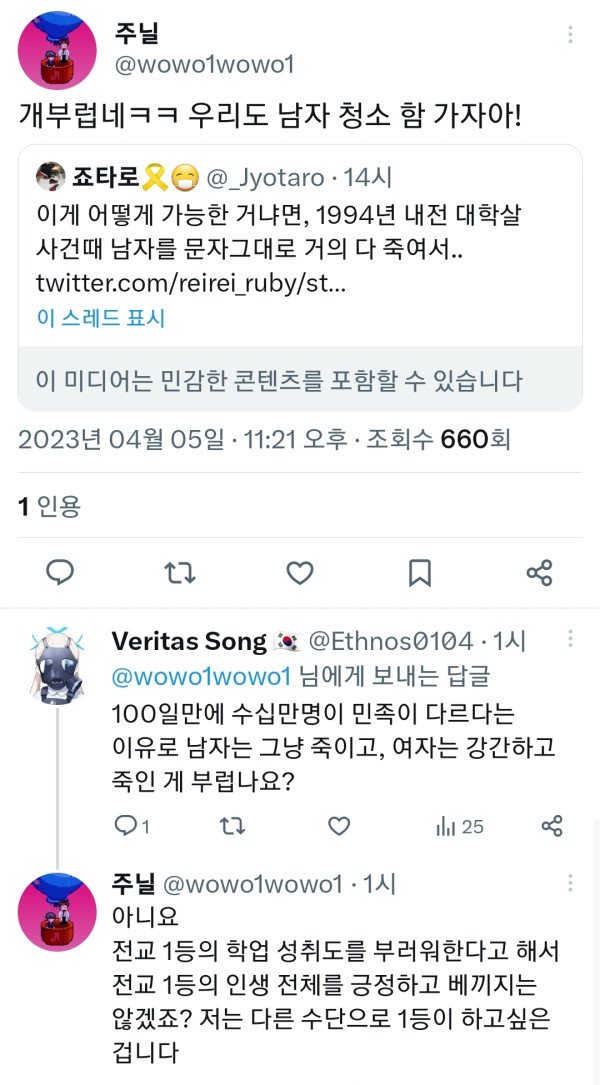Open overflow menu on 주닐's main tweet
This screenshot has width=600, height=1085.
571,35
